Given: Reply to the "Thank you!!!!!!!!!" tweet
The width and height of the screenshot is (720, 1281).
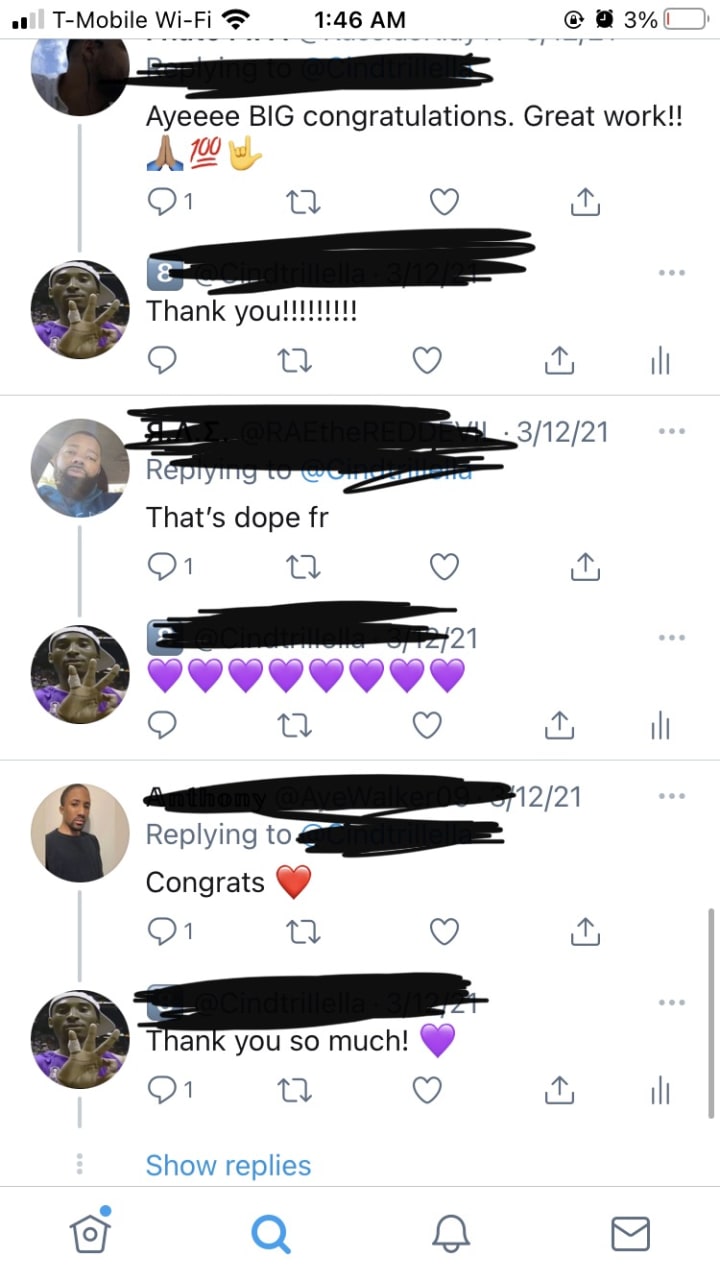Looking at the screenshot, I should tap(161, 361).
